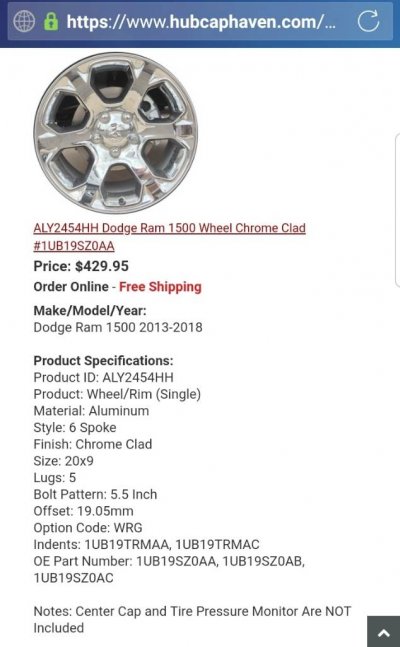View site info via green padlock
The width and height of the screenshot is (400, 647).
click(51, 21)
